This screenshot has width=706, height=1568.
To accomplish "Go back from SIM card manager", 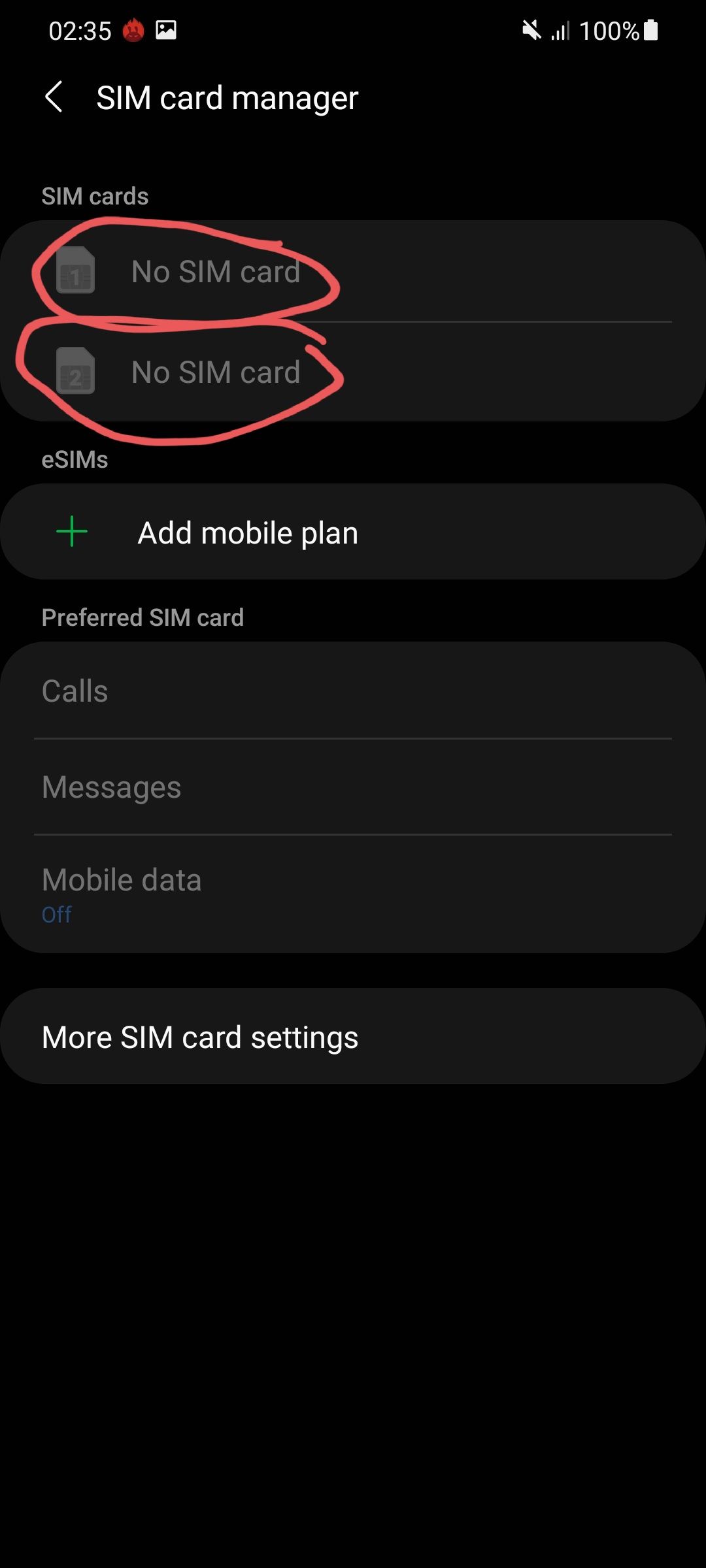I will click(54, 97).
